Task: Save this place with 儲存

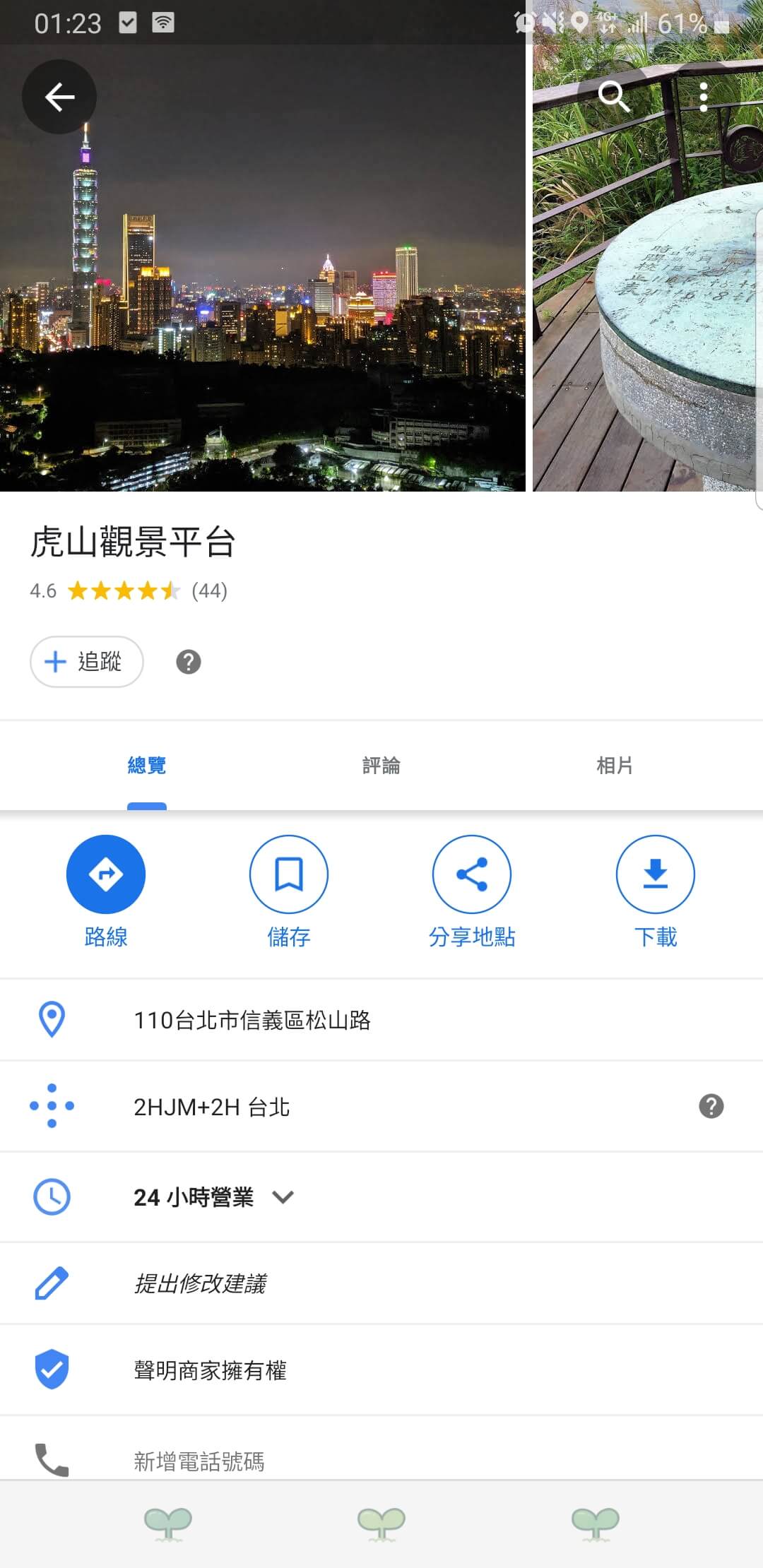Action: pyautogui.click(x=289, y=874)
